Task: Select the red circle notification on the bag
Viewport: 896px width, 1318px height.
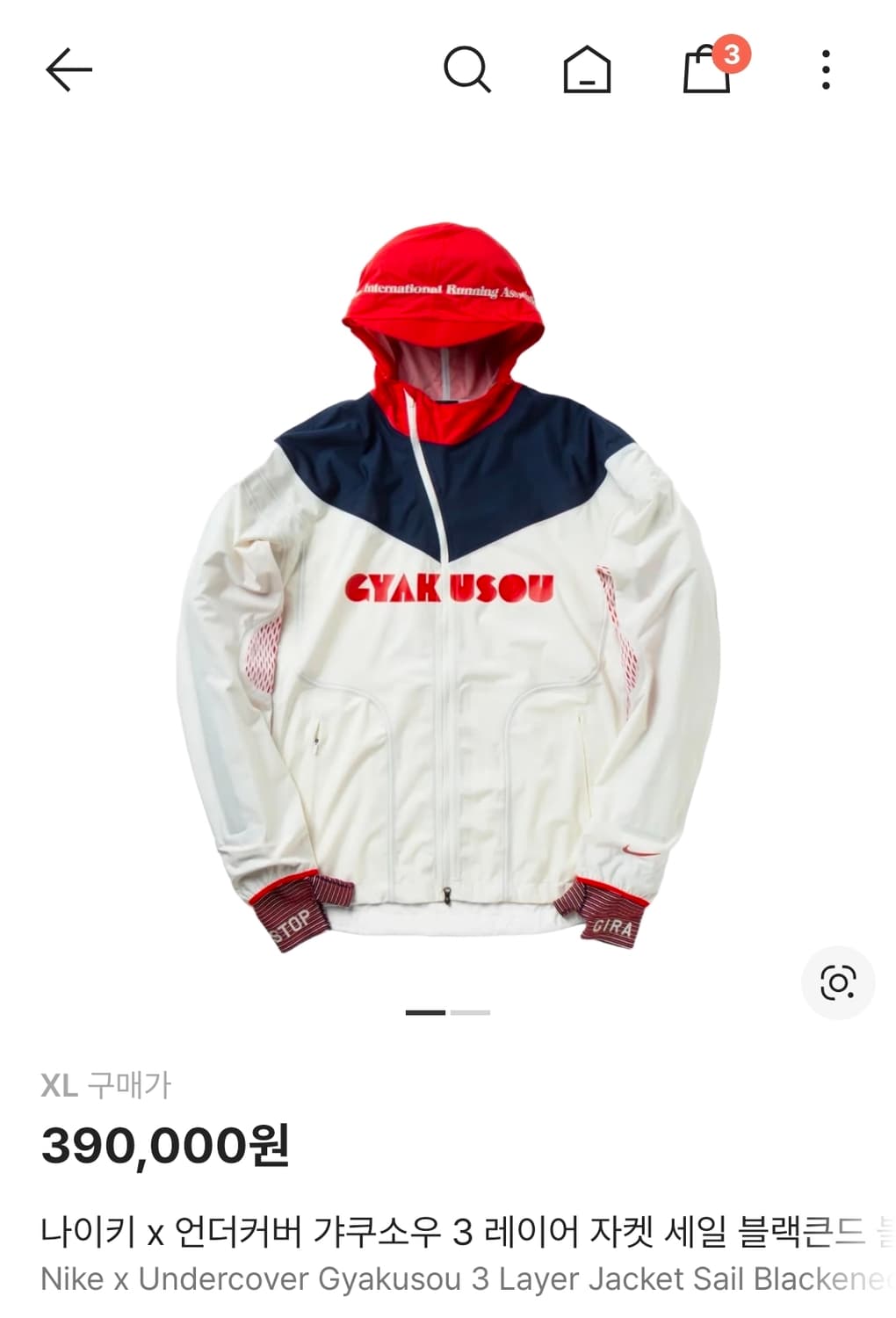Action: coord(734,54)
